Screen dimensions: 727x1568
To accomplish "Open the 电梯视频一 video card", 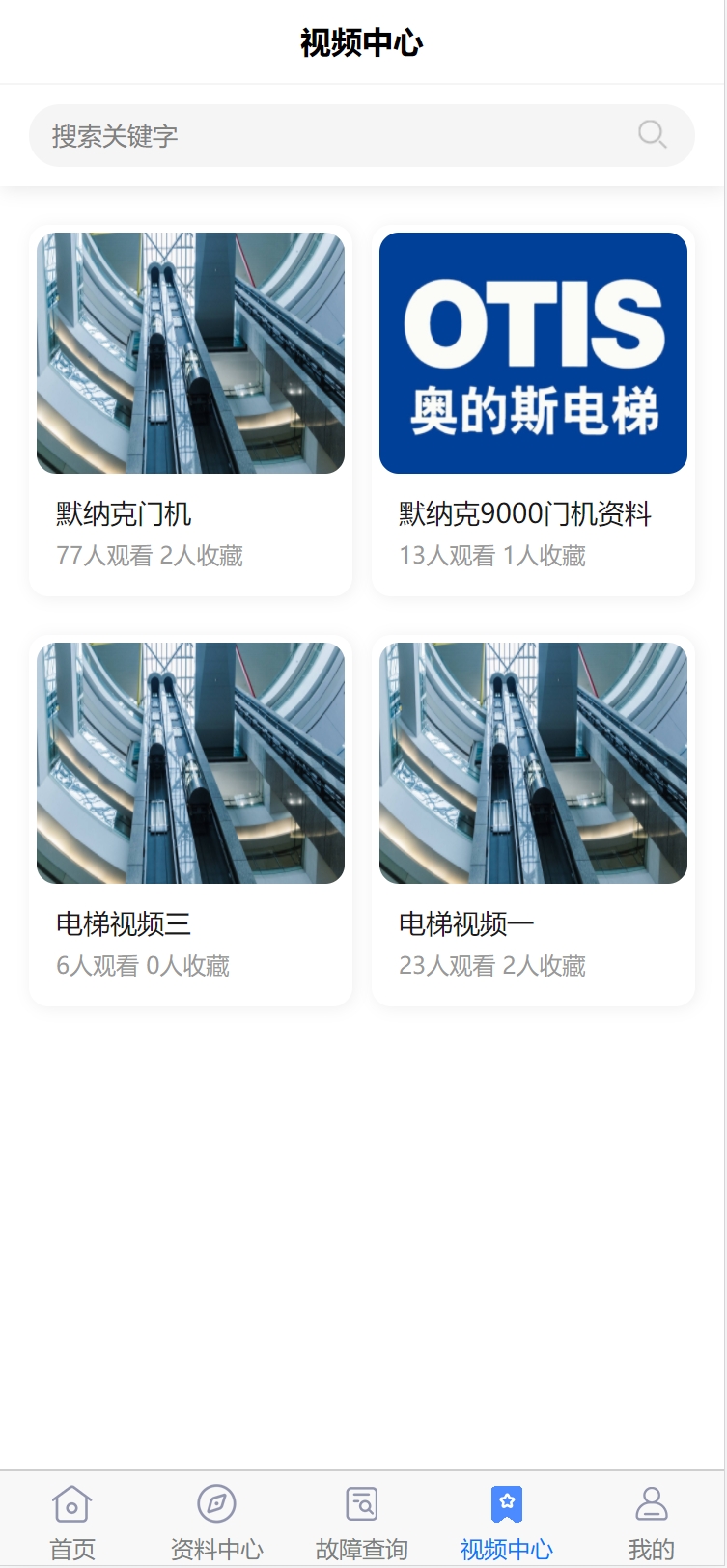I will point(532,820).
